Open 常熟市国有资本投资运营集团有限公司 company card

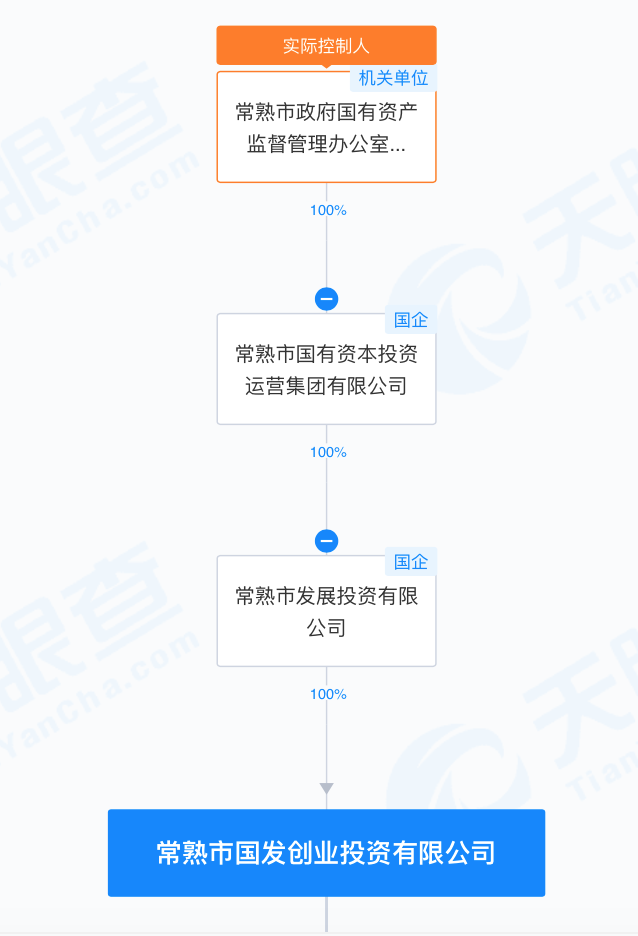point(326,369)
